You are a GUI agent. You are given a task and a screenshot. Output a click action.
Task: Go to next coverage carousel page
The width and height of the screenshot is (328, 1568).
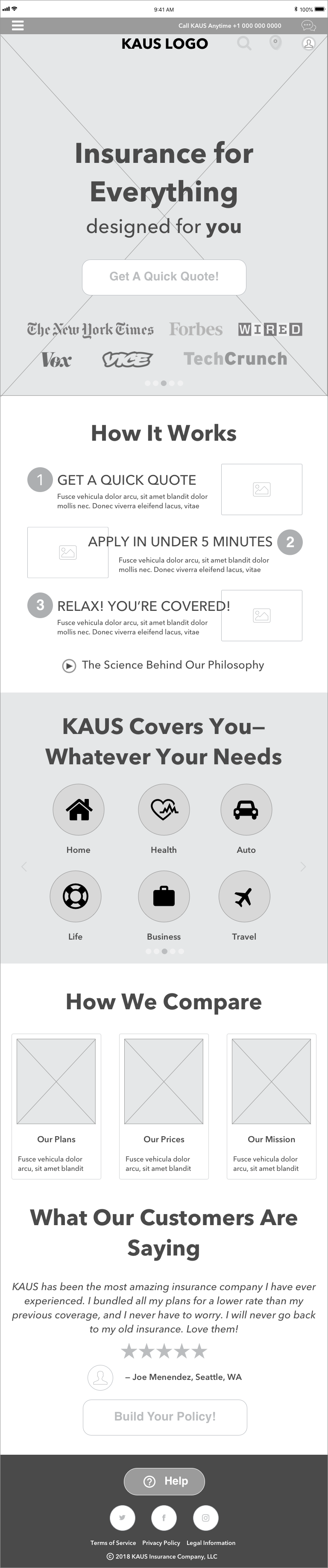pyautogui.click(x=303, y=866)
